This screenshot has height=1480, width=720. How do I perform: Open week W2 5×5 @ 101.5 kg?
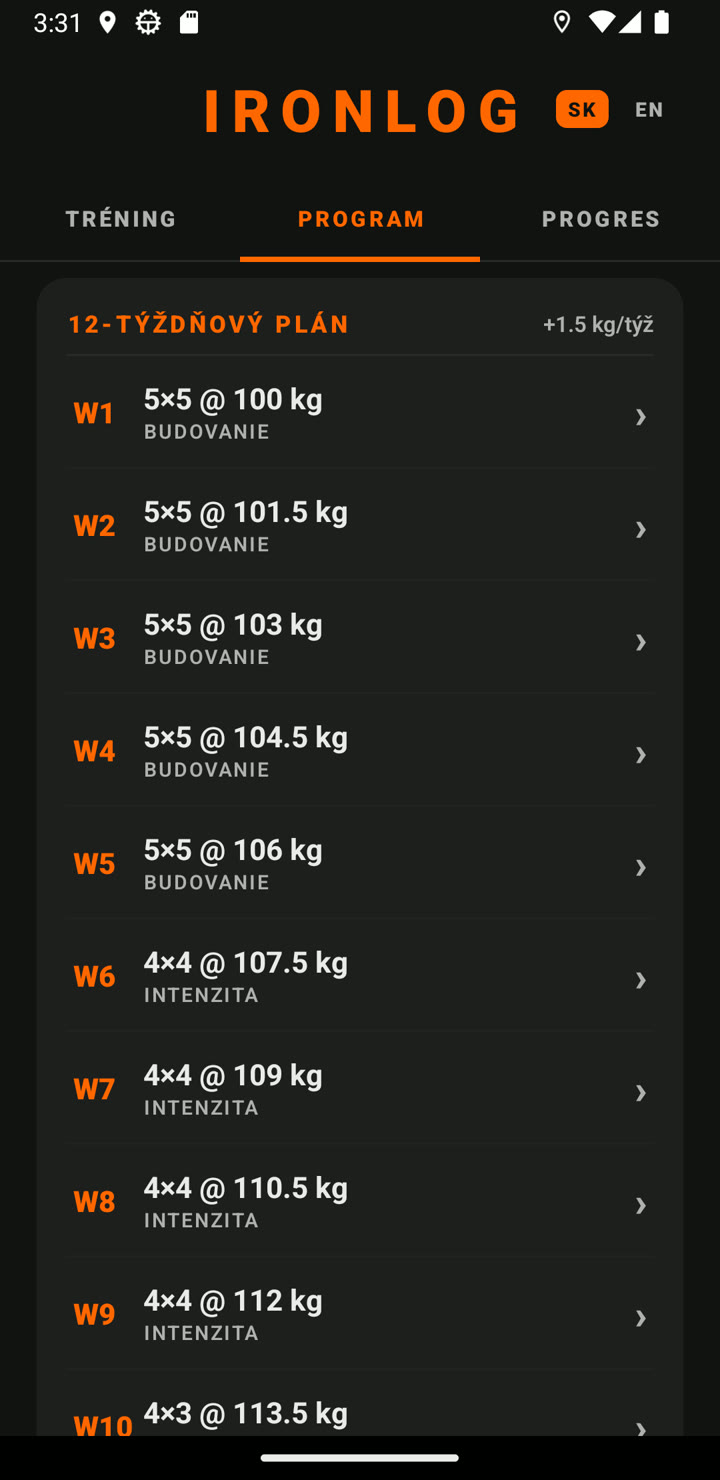(360, 525)
